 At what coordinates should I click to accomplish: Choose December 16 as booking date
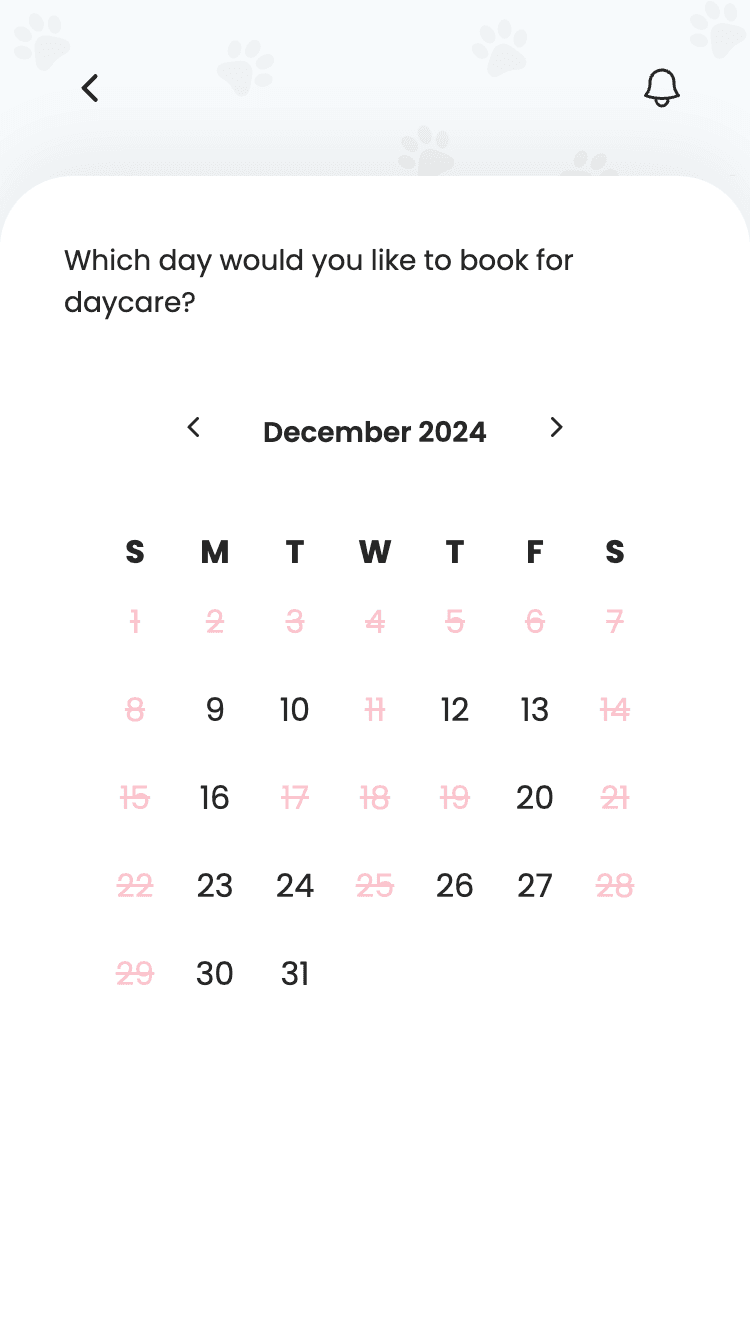click(x=215, y=798)
